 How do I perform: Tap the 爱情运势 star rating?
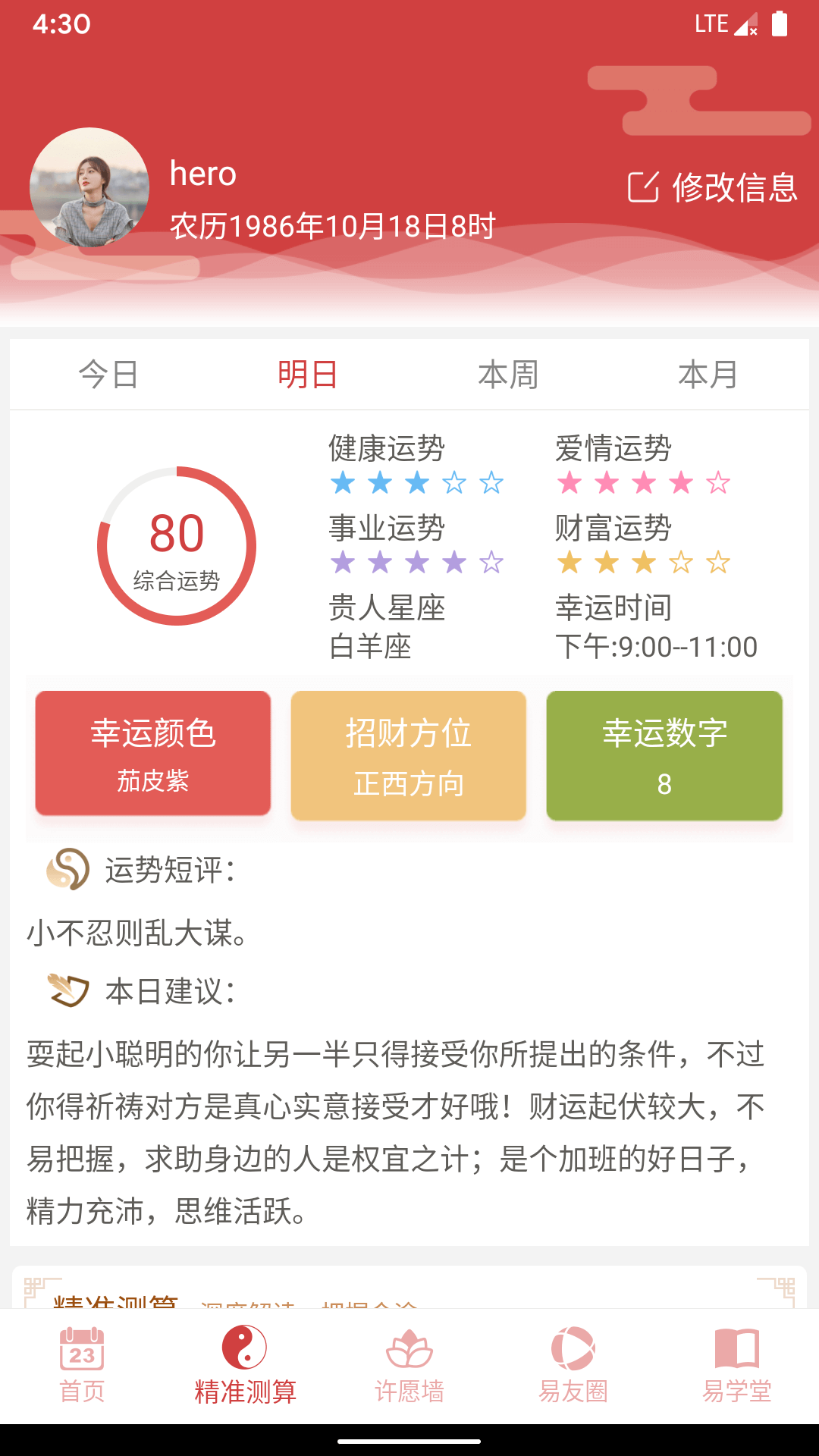644,482
